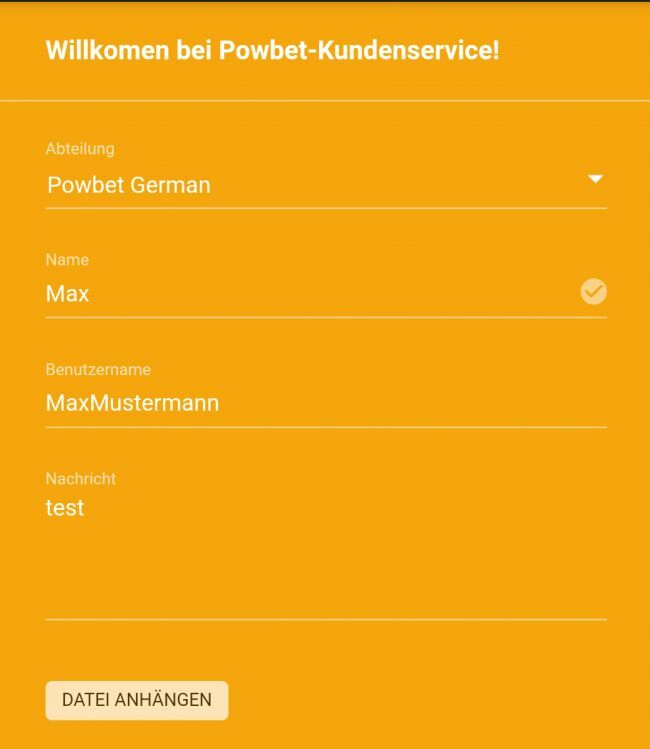Expand the Abteilung dropdown
Viewport: 650px width, 749px height.
(325, 185)
